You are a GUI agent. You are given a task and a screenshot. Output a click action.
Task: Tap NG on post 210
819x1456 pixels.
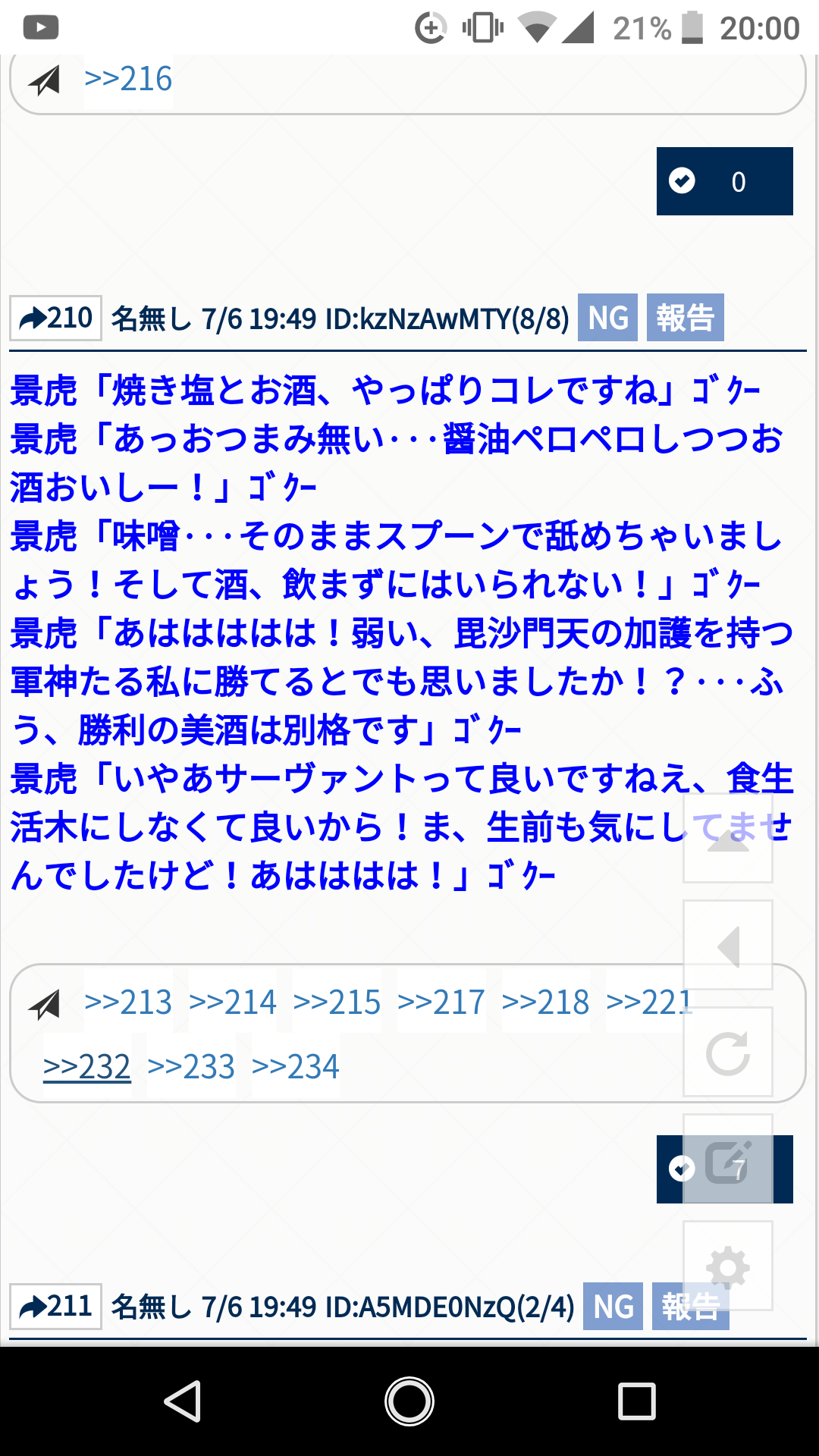[607, 318]
